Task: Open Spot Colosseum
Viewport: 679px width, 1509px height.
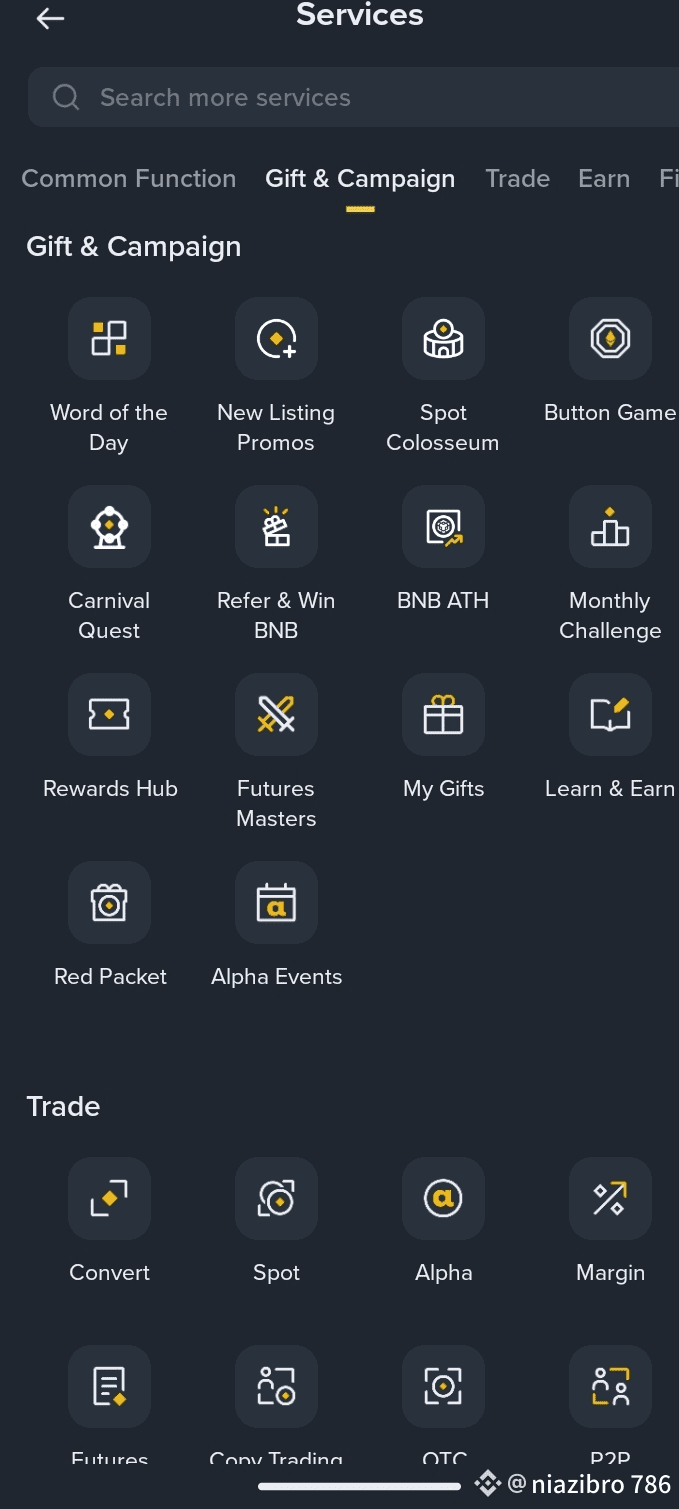Action: point(443,340)
